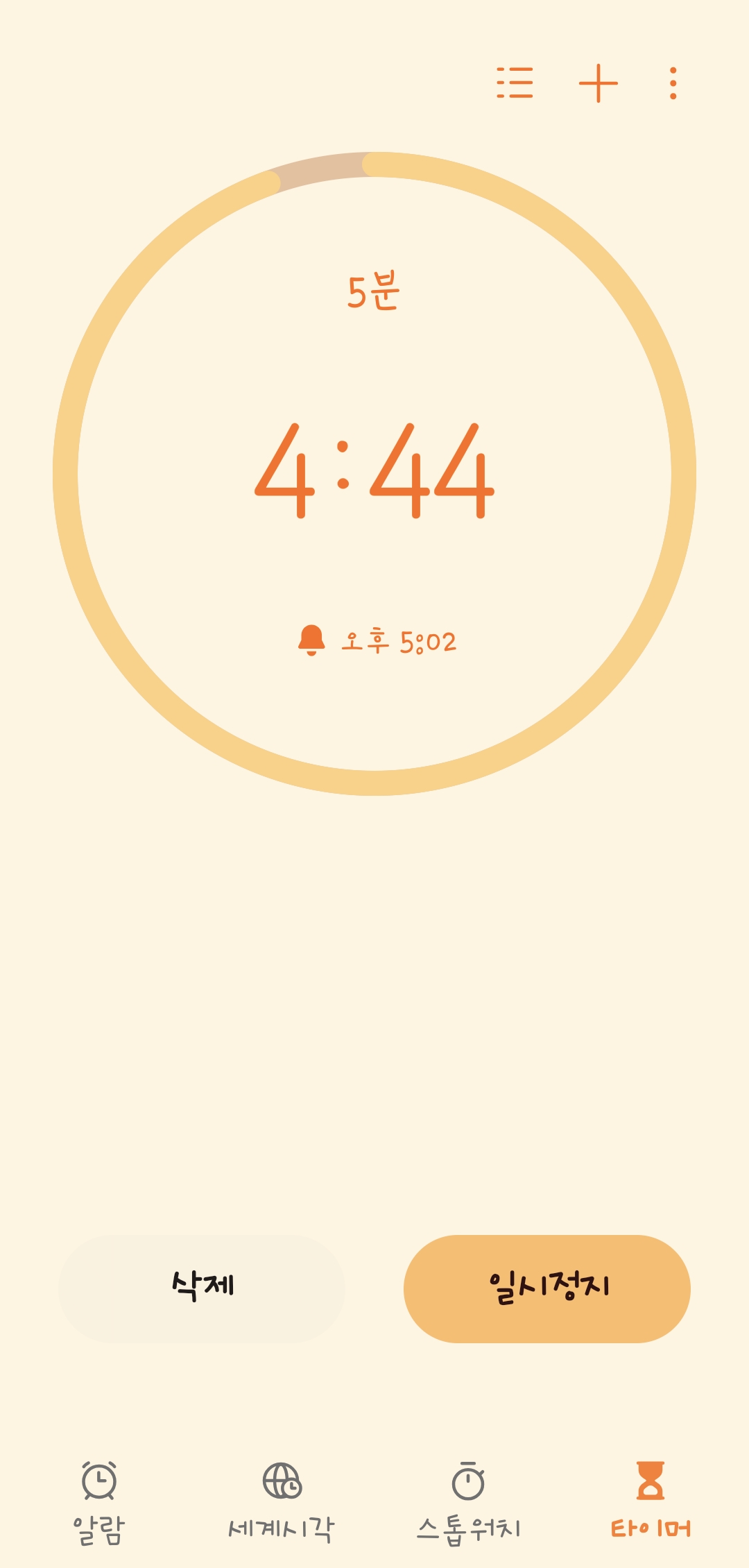This screenshot has width=749, height=1568.
Task: Pause the timer with 일시정지
Action: pos(547,1289)
